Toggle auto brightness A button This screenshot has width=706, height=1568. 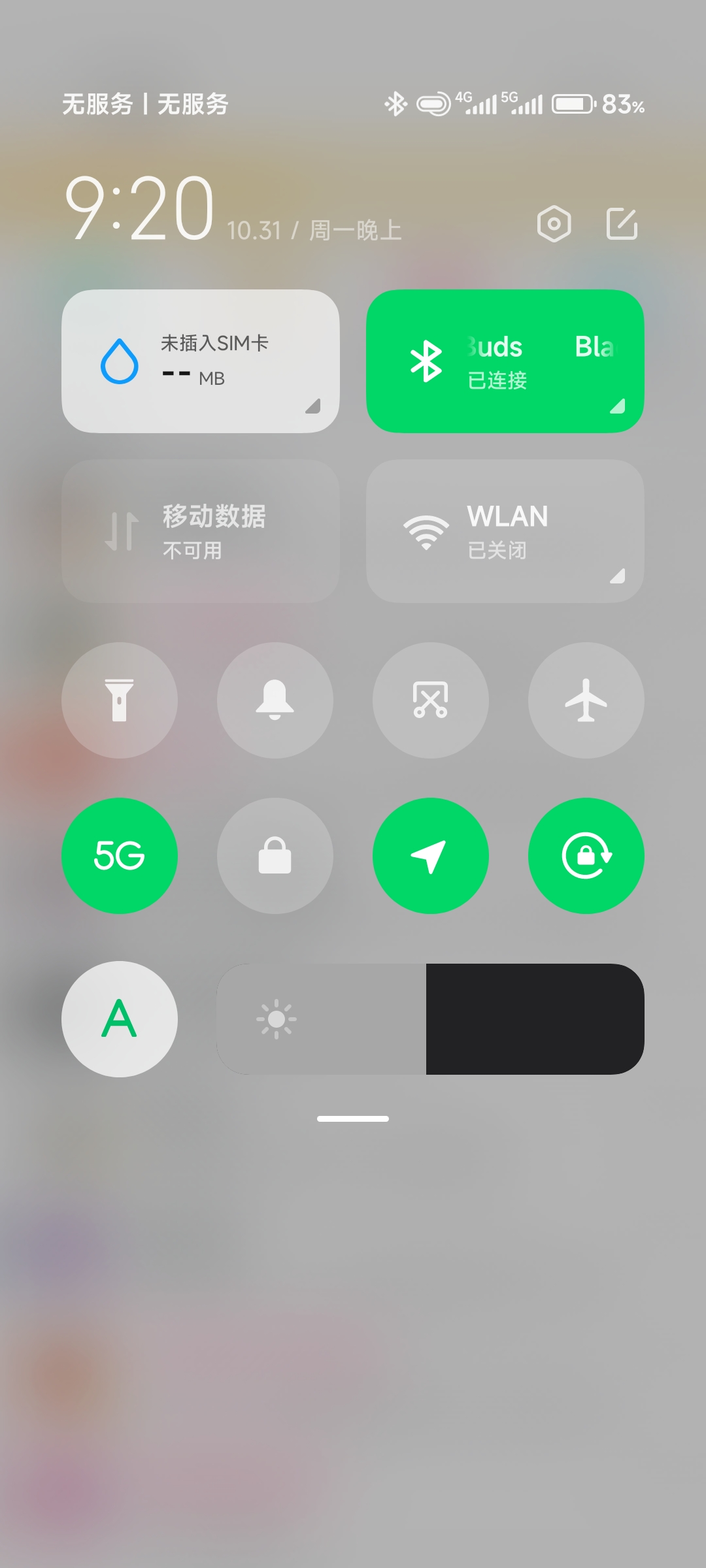(x=120, y=1019)
